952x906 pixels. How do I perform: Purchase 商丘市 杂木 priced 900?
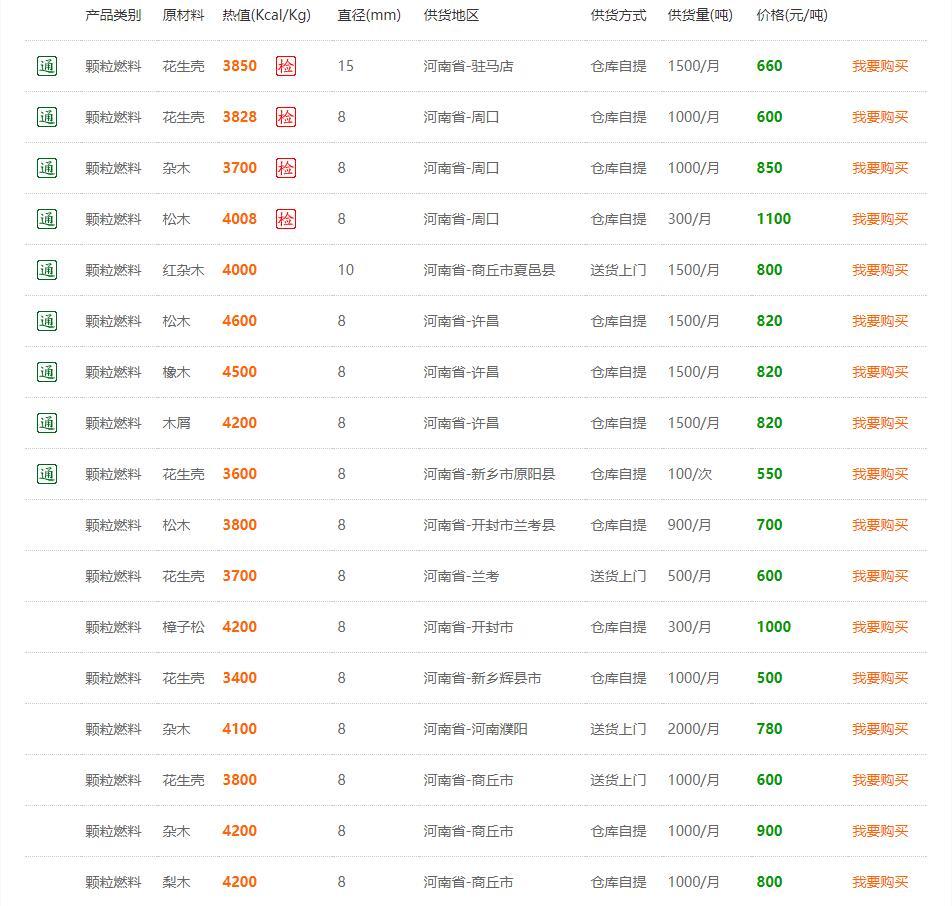880,831
